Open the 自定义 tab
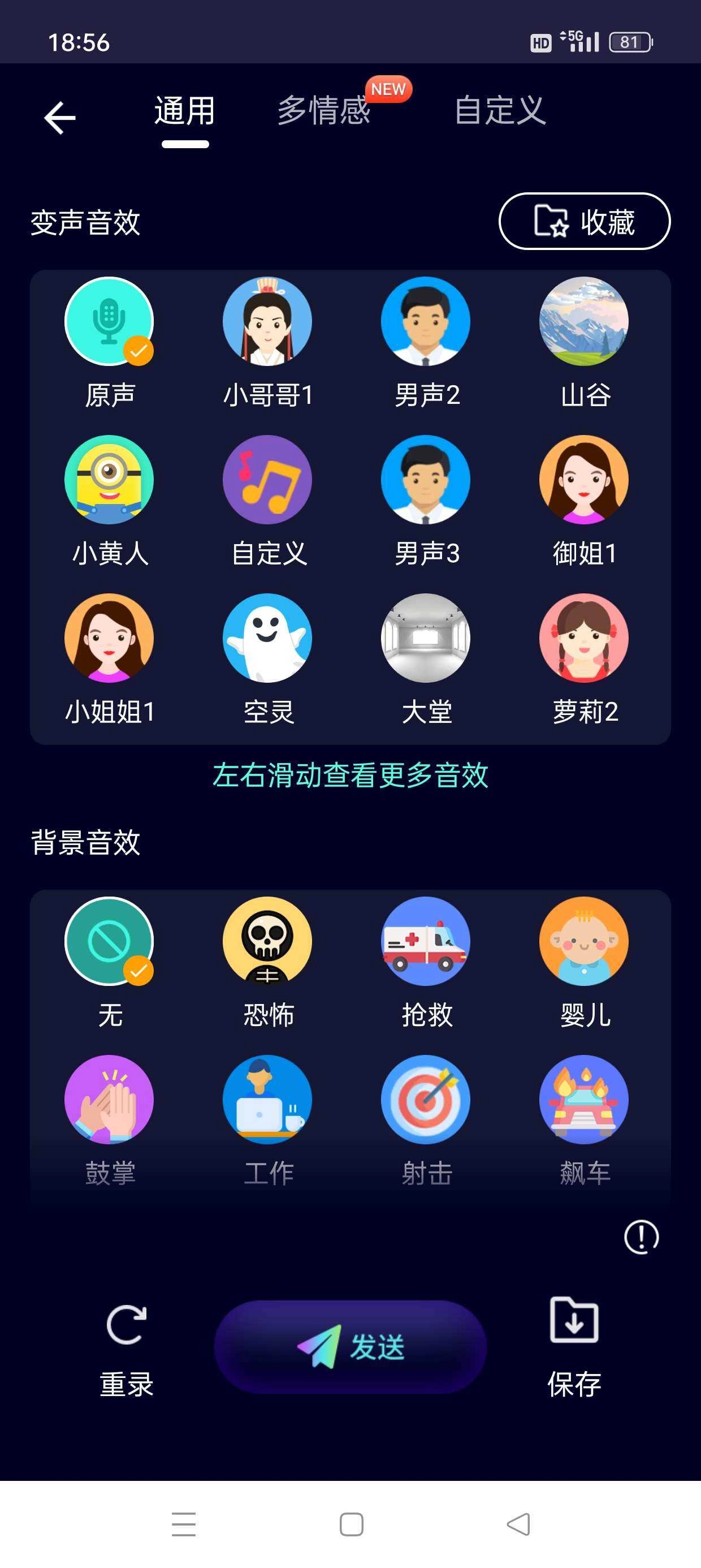The height and width of the screenshot is (1568, 701). click(499, 113)
